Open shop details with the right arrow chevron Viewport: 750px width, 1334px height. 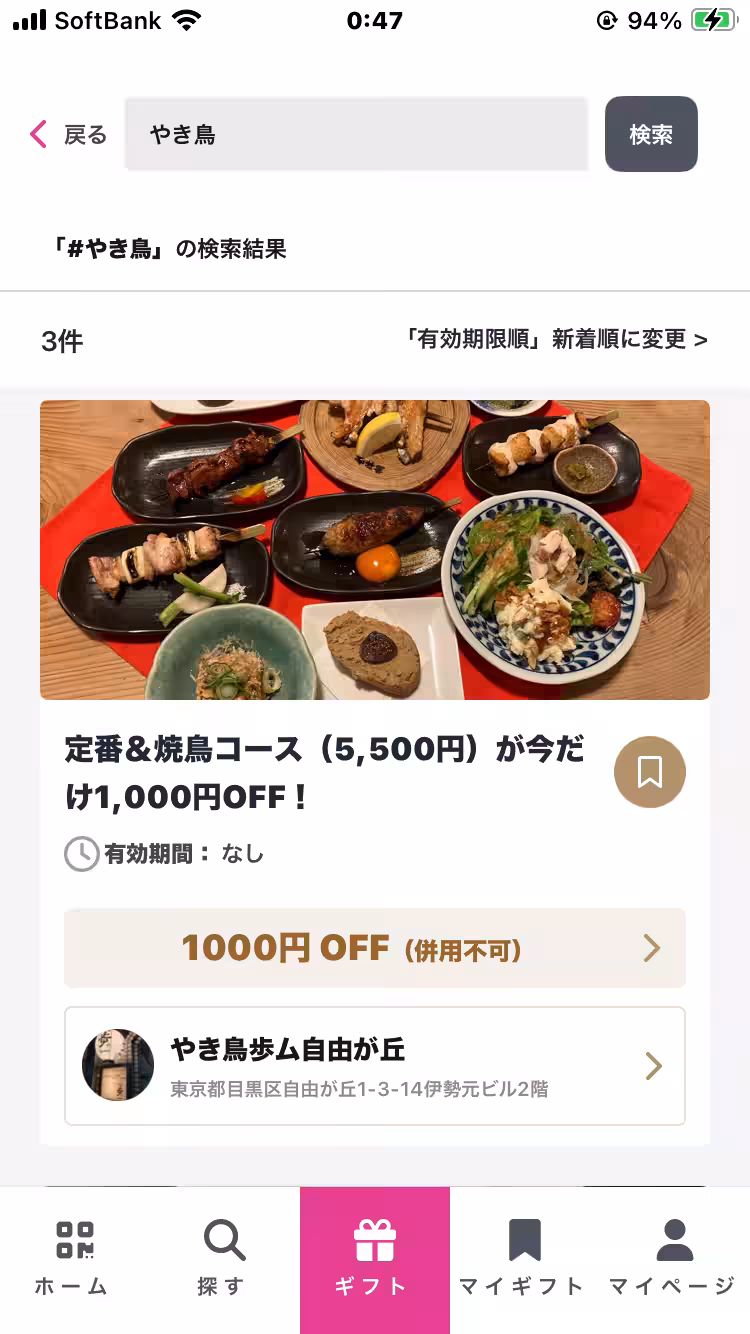654,1066
